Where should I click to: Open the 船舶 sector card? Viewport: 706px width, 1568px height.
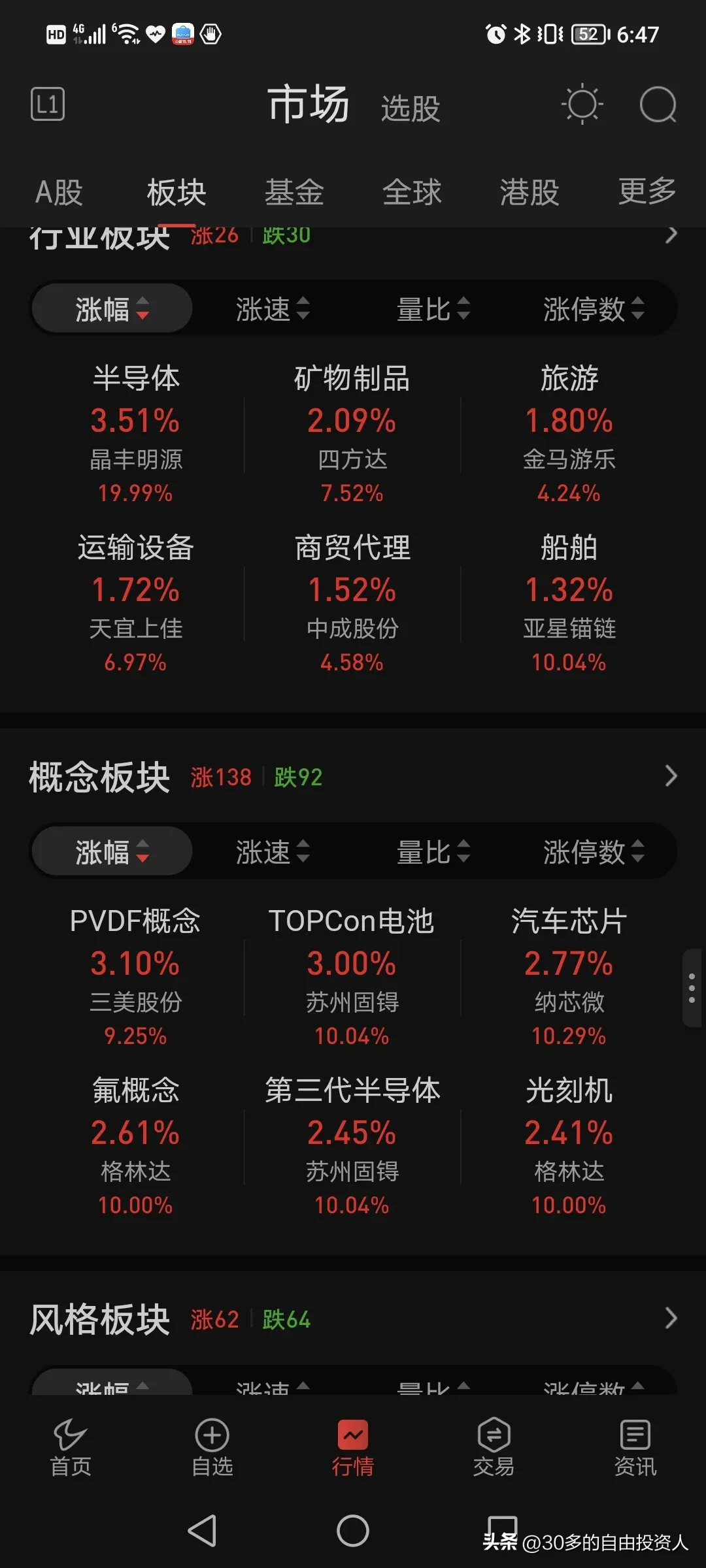(x=569, y=603)
